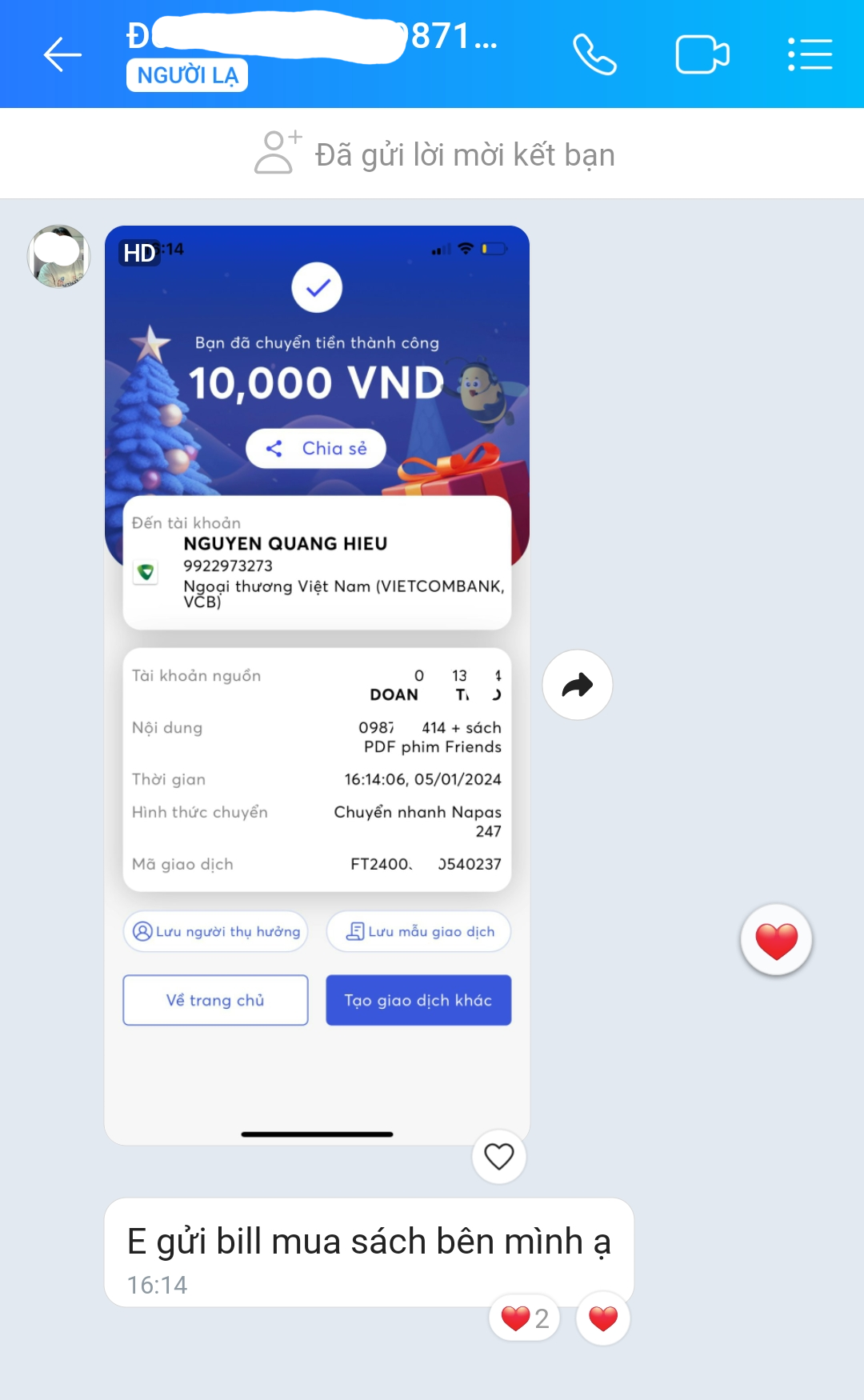Viewport: 864px width, 1400px height.
Task: Add a heart reaction to the bill message
Action: [602, 1318]
